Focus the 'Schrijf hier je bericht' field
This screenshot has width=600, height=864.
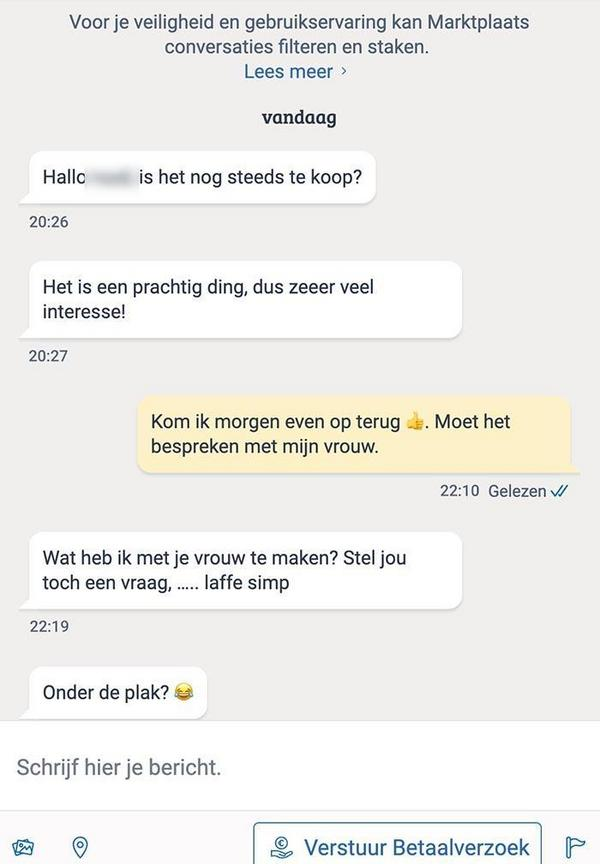pyautogui.click(x=300, y=768)
